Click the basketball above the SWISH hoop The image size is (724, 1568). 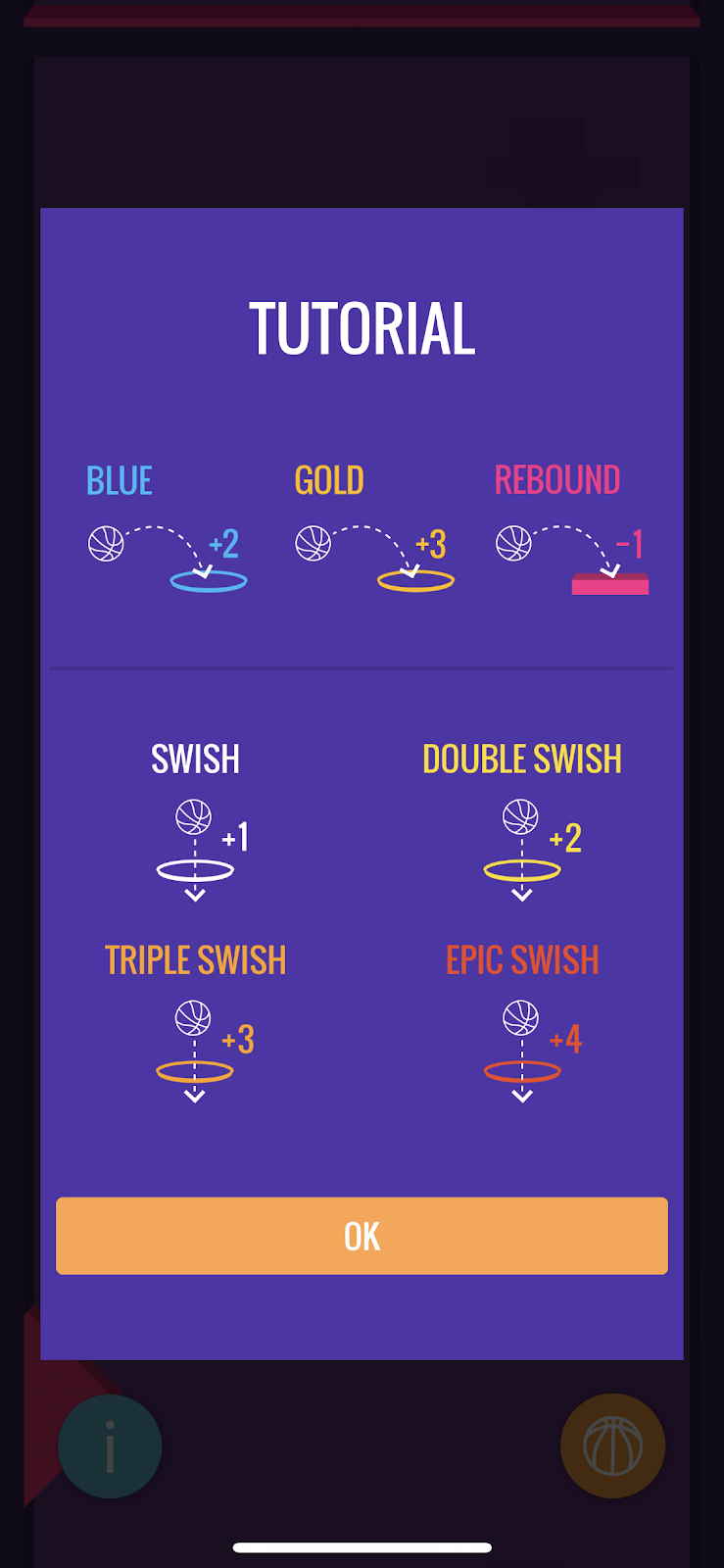tap(195, 815)
